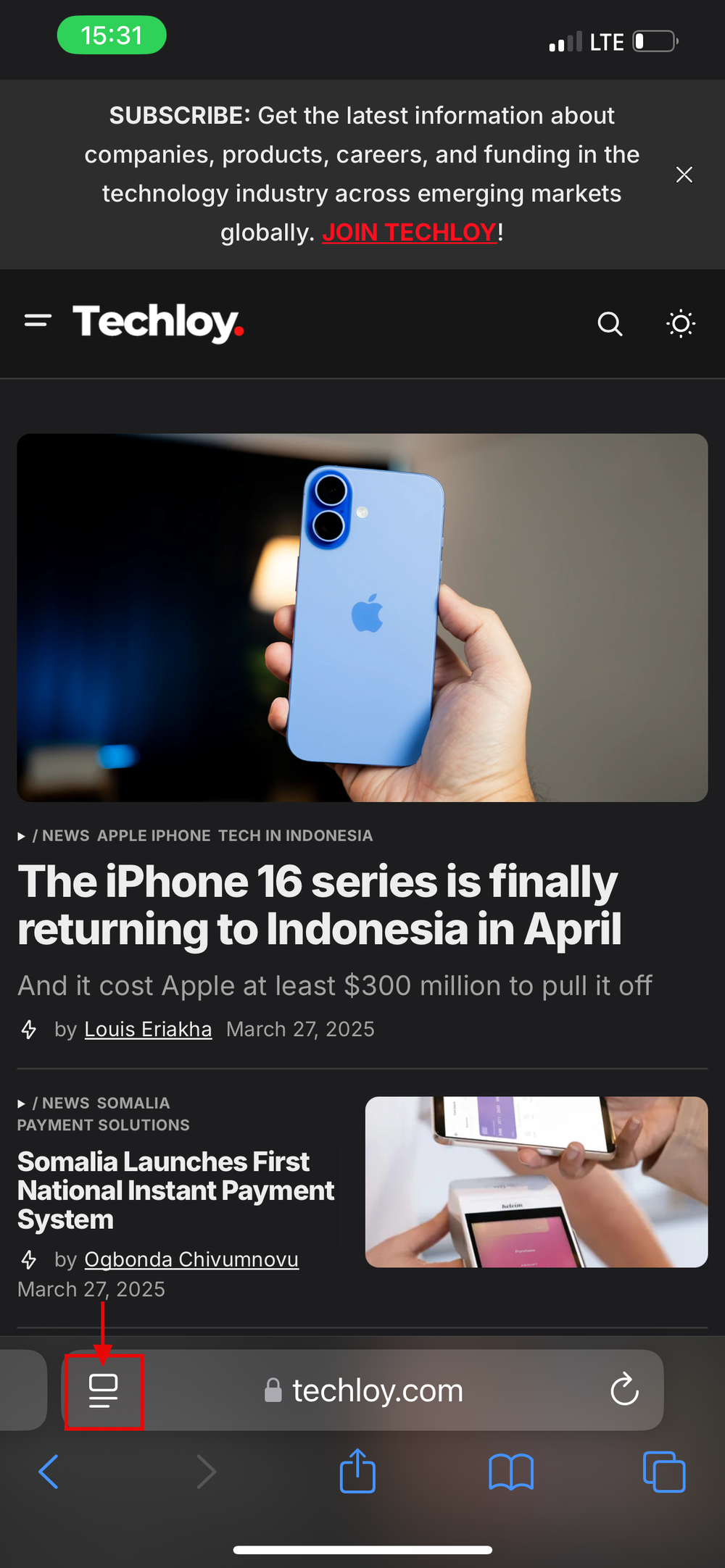725x1568 pixels.
Task: Reload the current page
Action: (624, 1389)
